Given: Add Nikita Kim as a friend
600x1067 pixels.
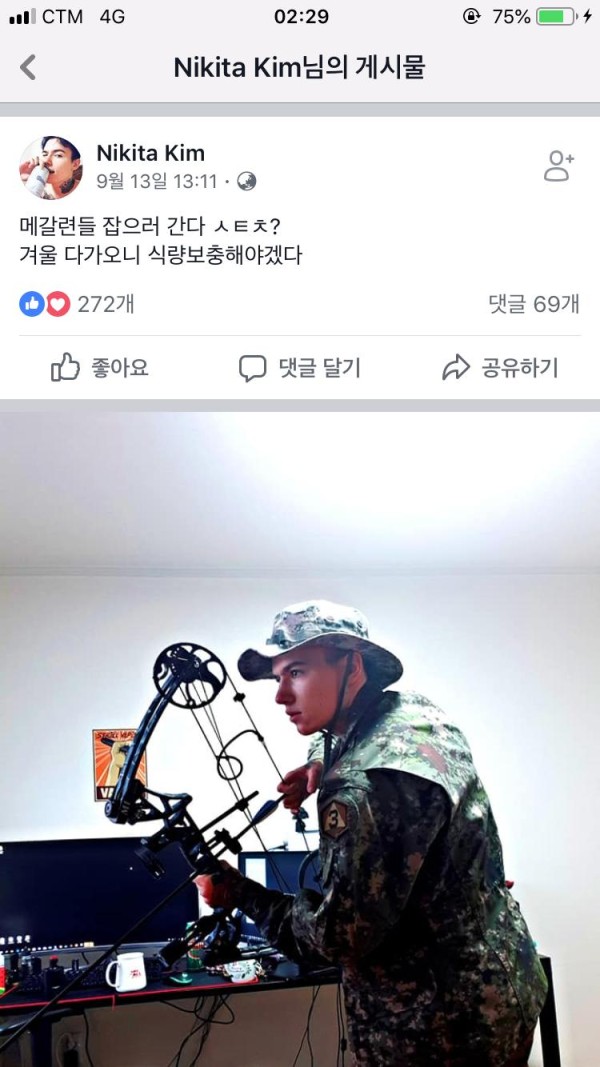Looking at the screenshot, I should point(558,167).
